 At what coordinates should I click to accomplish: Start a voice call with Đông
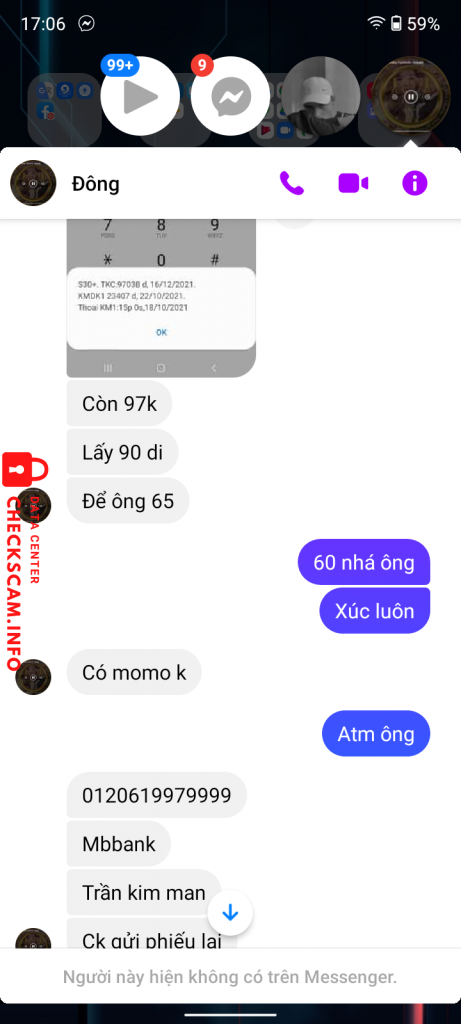(292, 184)
